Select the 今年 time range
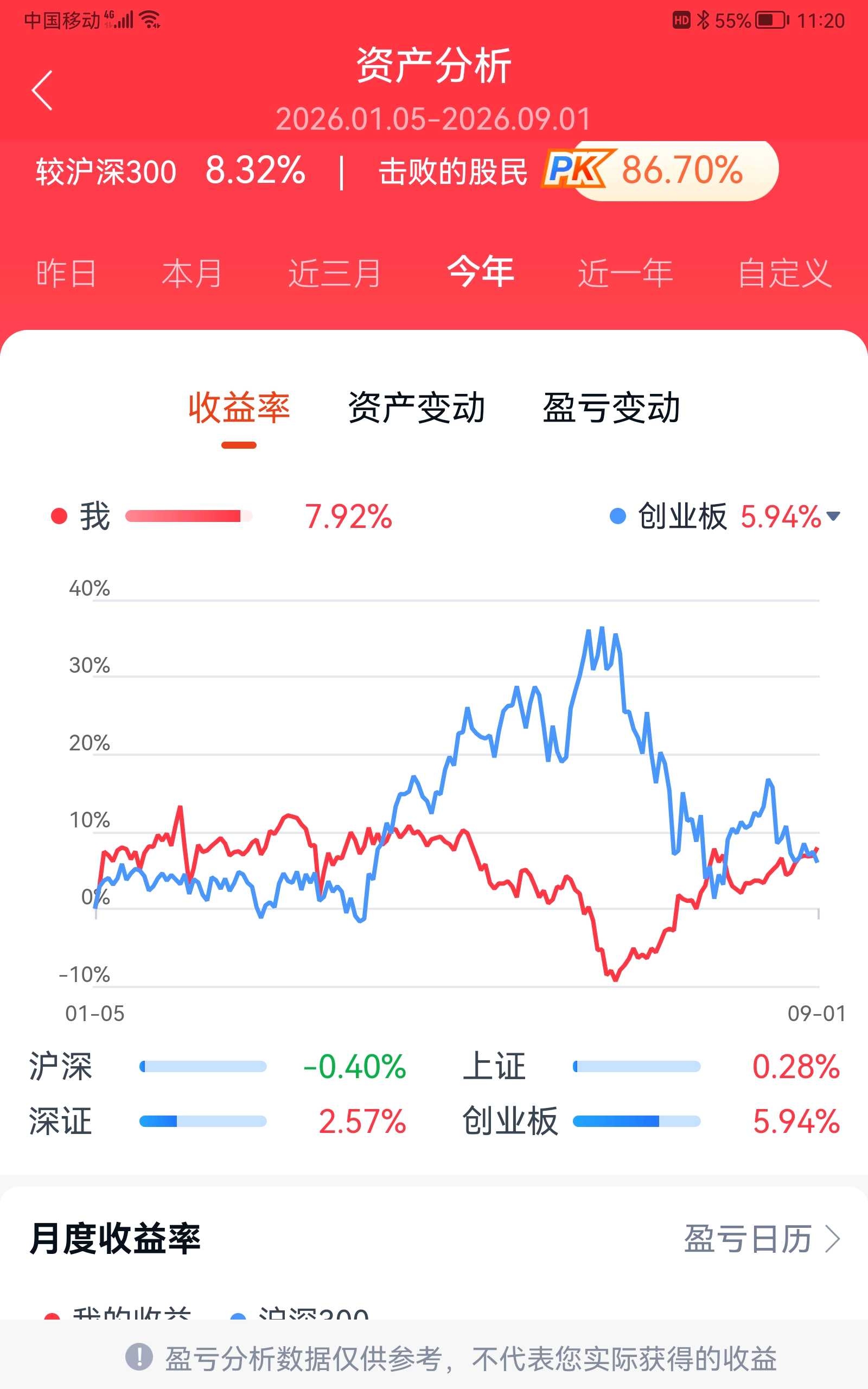The width and height of the screenshot is (868, 1389). click(481, 272)
